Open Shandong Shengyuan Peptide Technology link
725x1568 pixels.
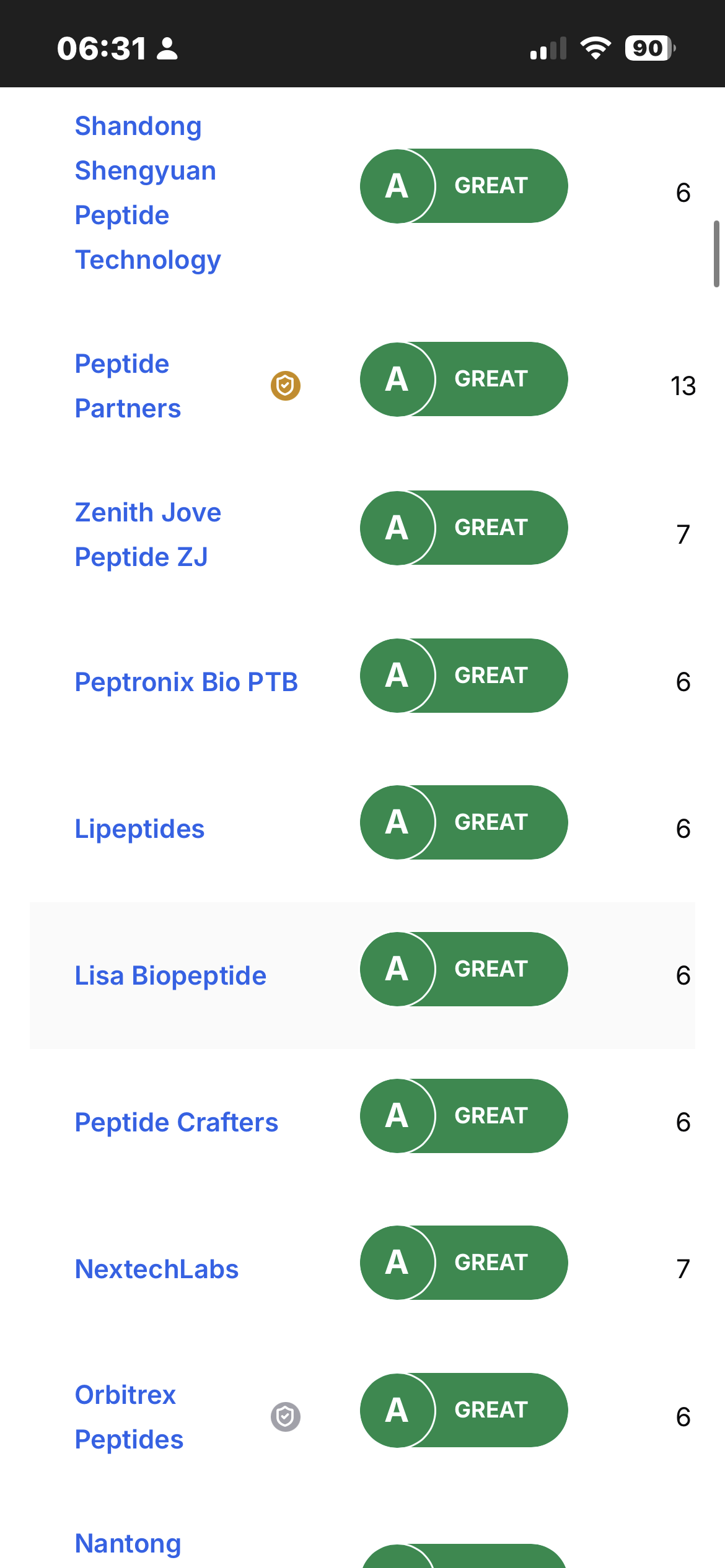[147, 193]
